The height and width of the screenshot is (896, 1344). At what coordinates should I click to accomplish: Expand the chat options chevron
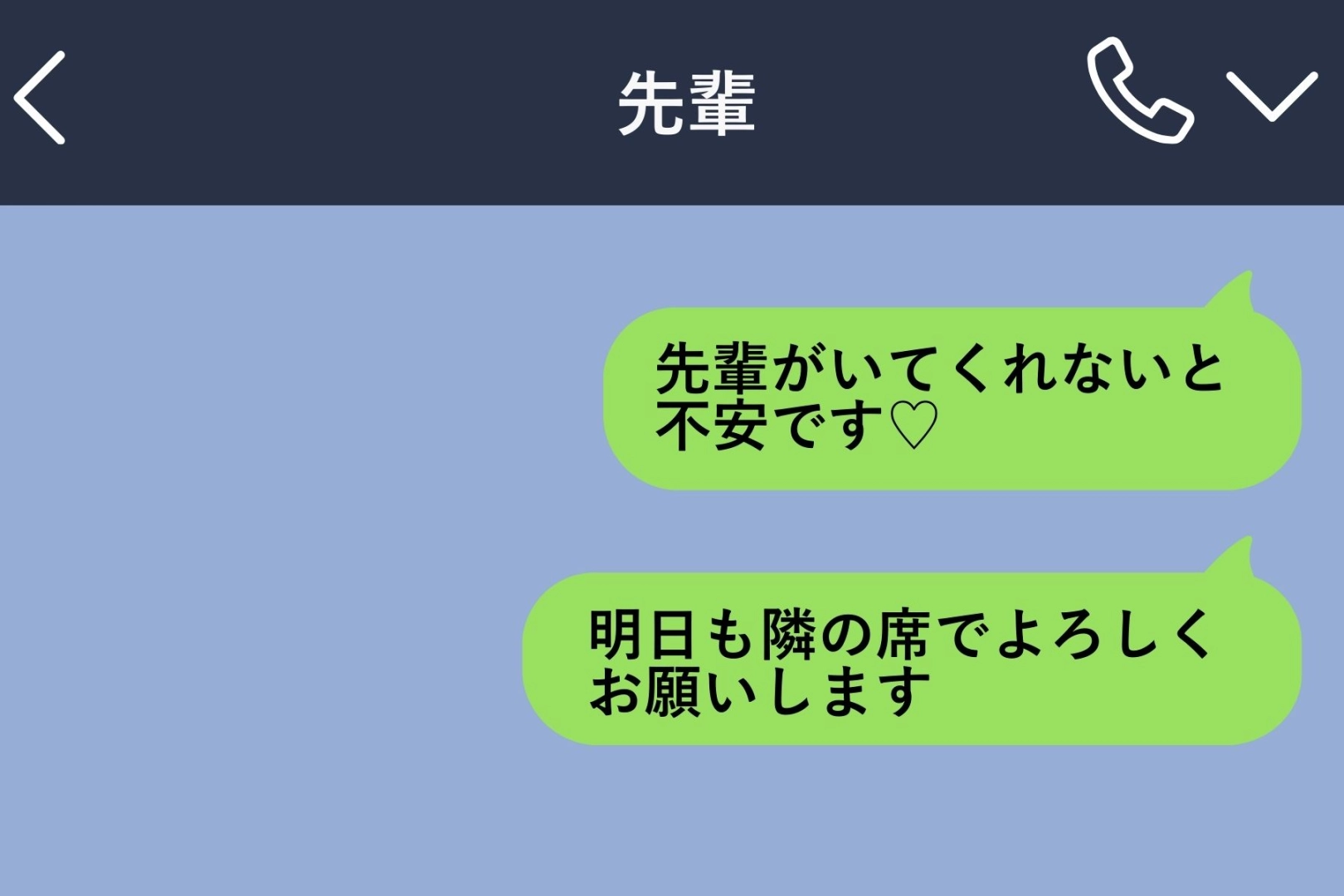(x=1271, y=95)
